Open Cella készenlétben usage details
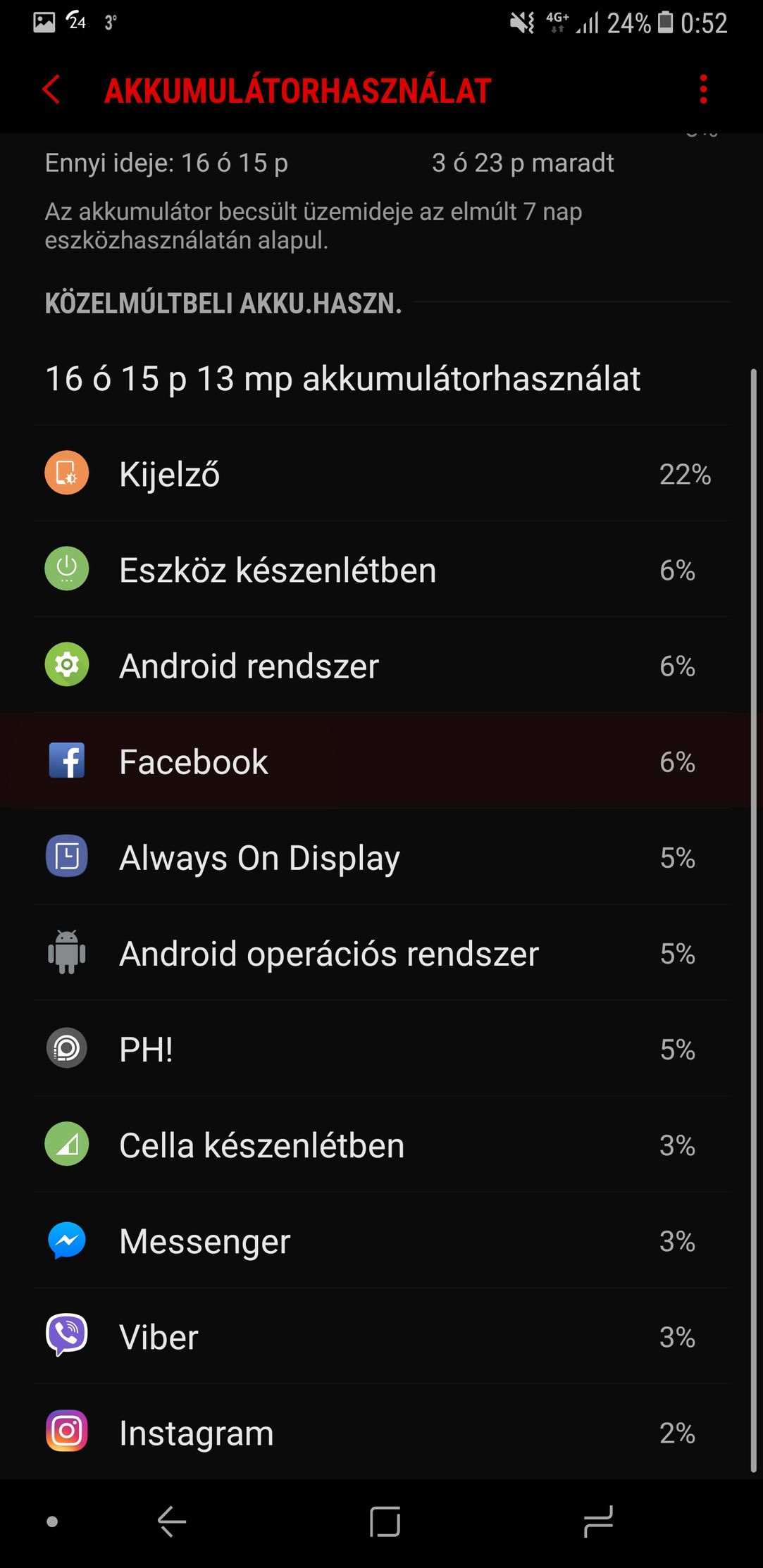This screenshot has width=763, height=1568. point(380,1145)
